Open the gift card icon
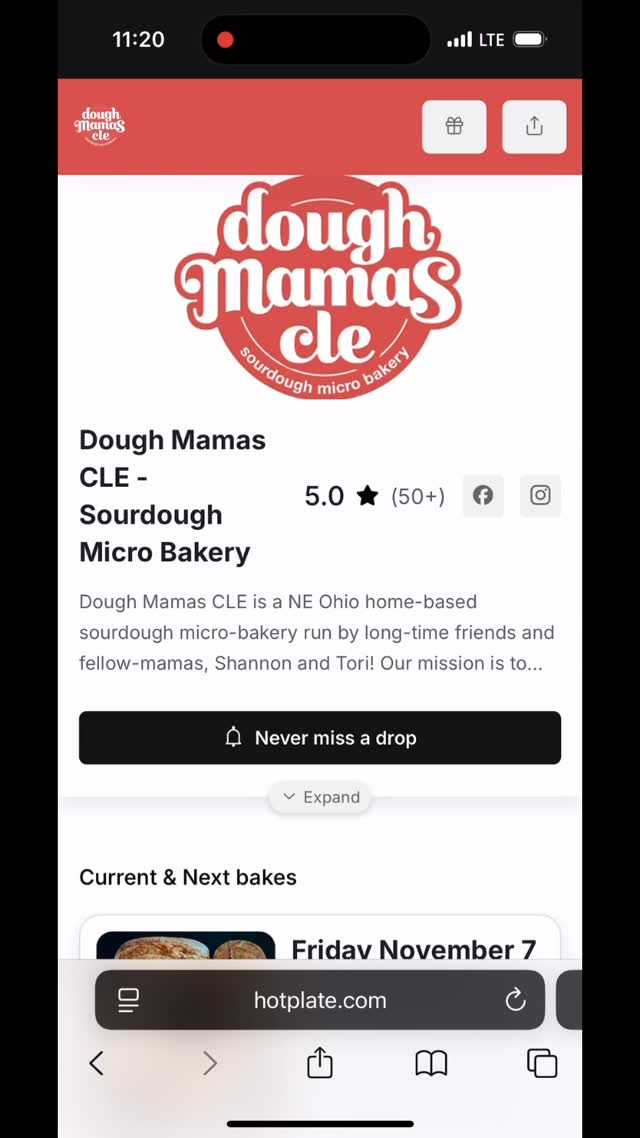This screenshot has width=640, height=1138. tap(454, 127)
